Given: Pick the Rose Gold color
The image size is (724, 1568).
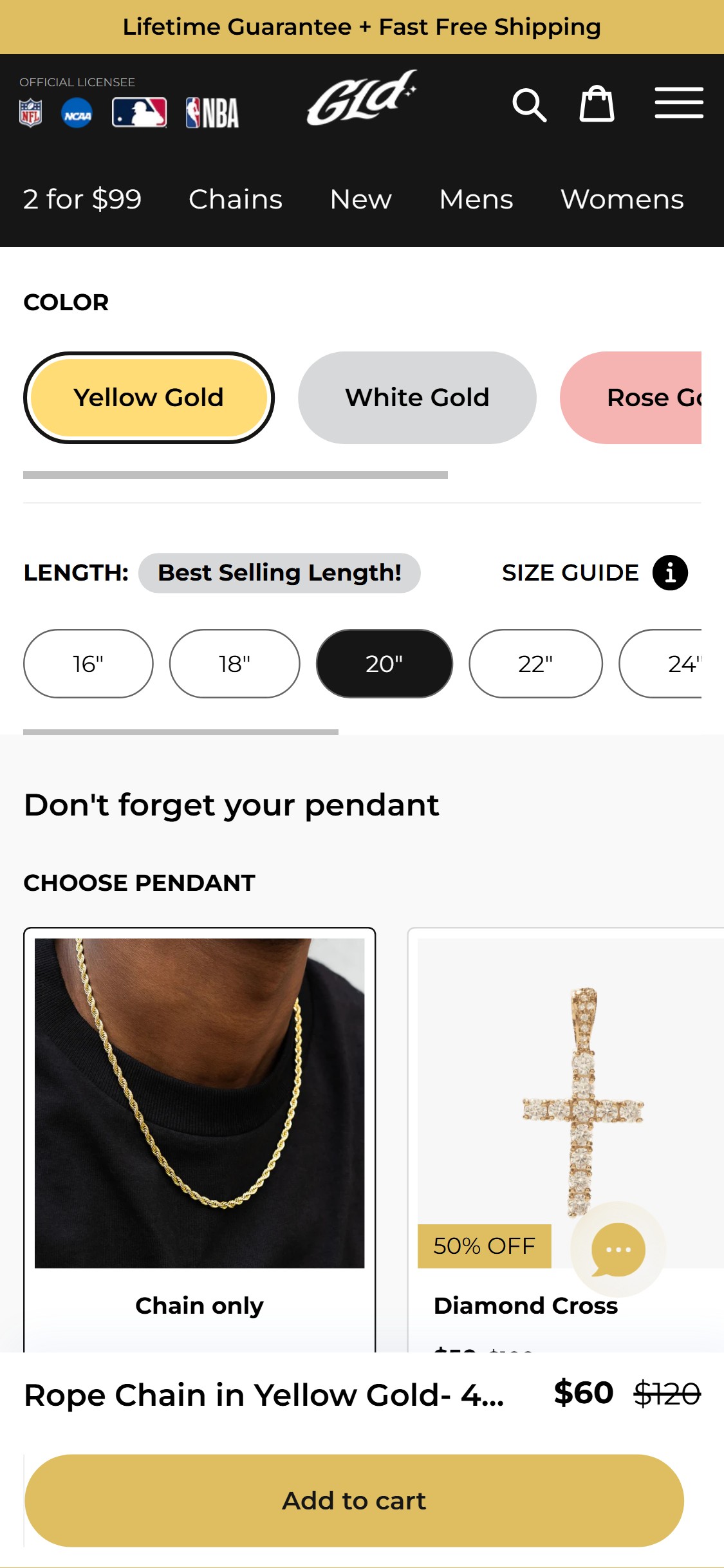Looking at the screenshot, I should click(x=631, y=398).
